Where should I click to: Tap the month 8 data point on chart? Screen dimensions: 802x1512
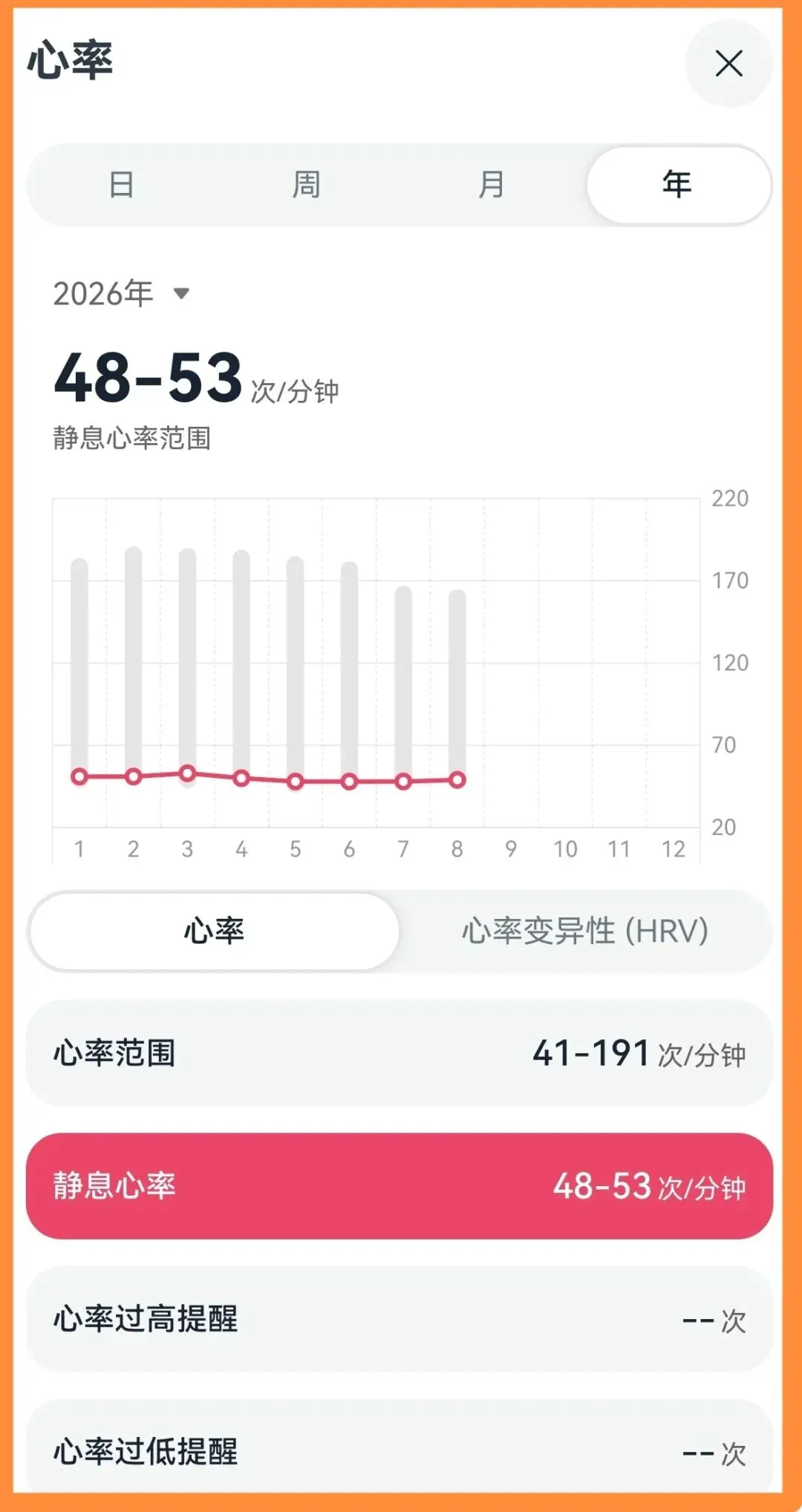457,779
